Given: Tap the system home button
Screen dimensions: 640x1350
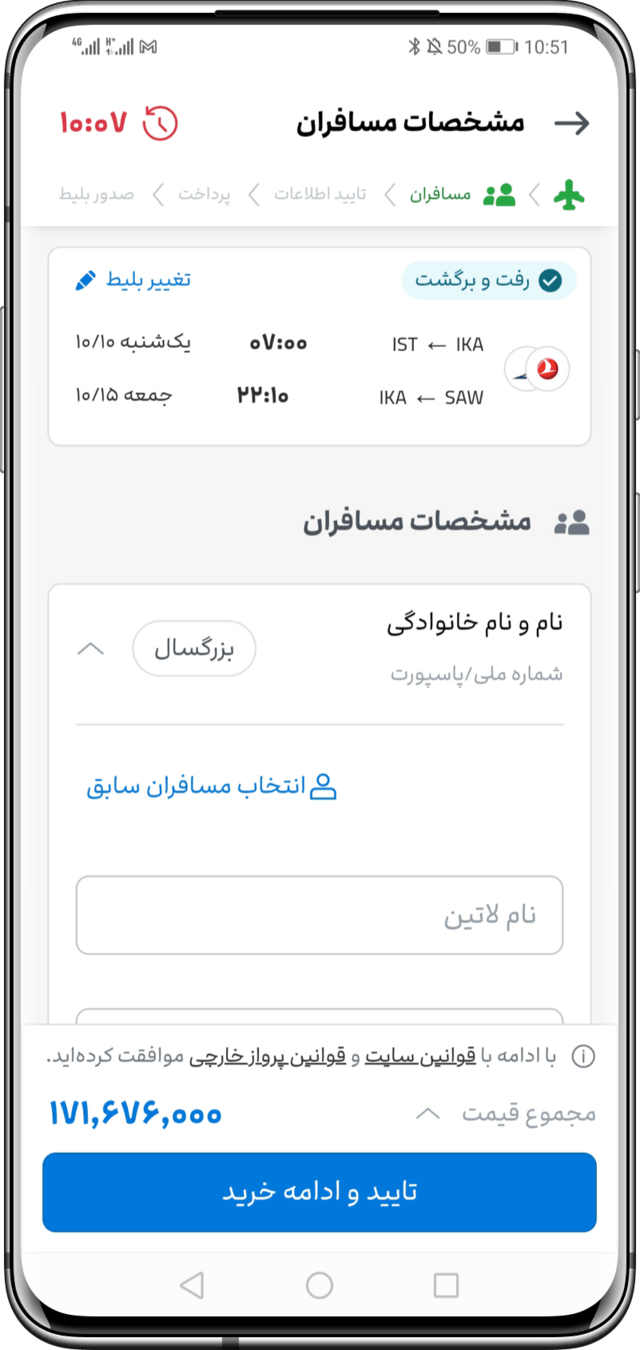Looking at the screenshot, I should [319, 1285].
